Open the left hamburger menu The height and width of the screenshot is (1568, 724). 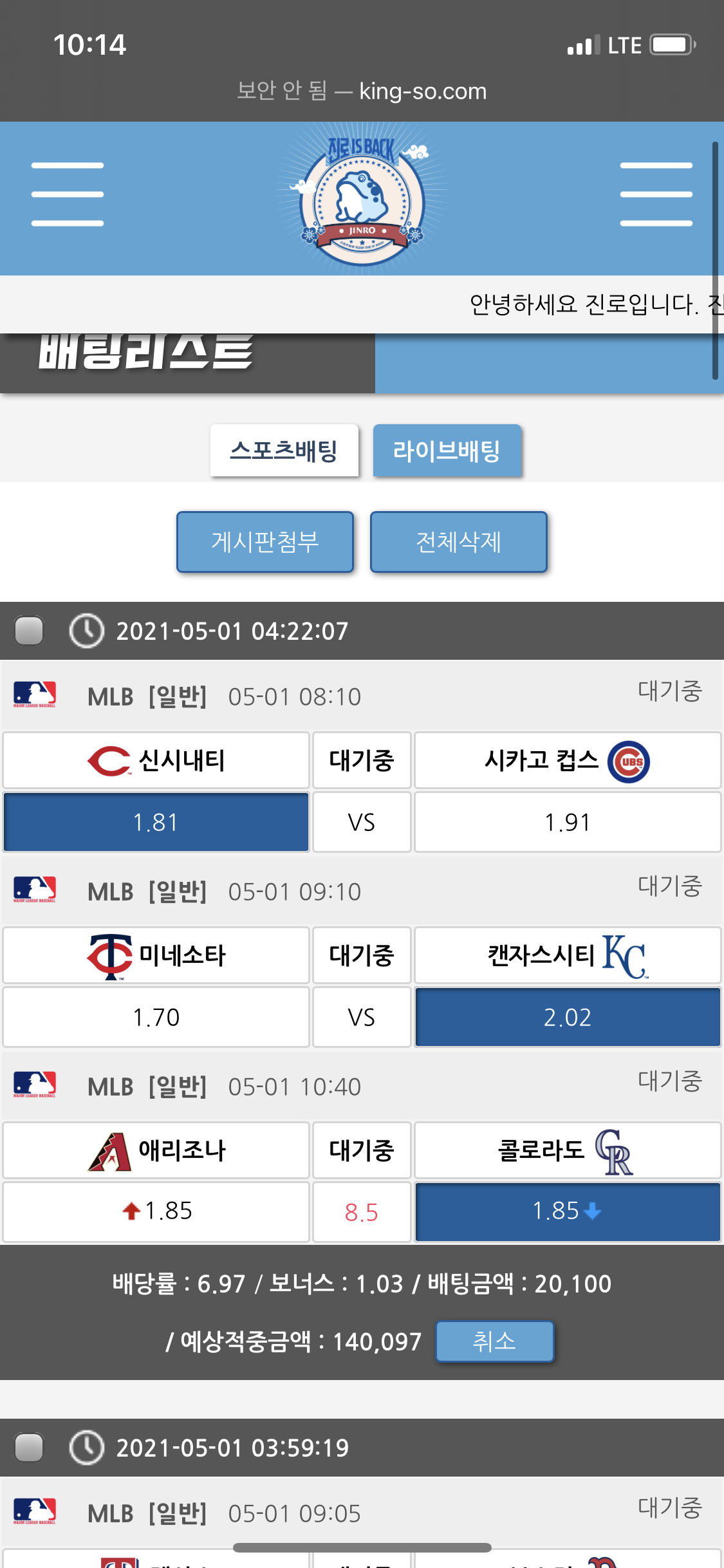(68, 194)
